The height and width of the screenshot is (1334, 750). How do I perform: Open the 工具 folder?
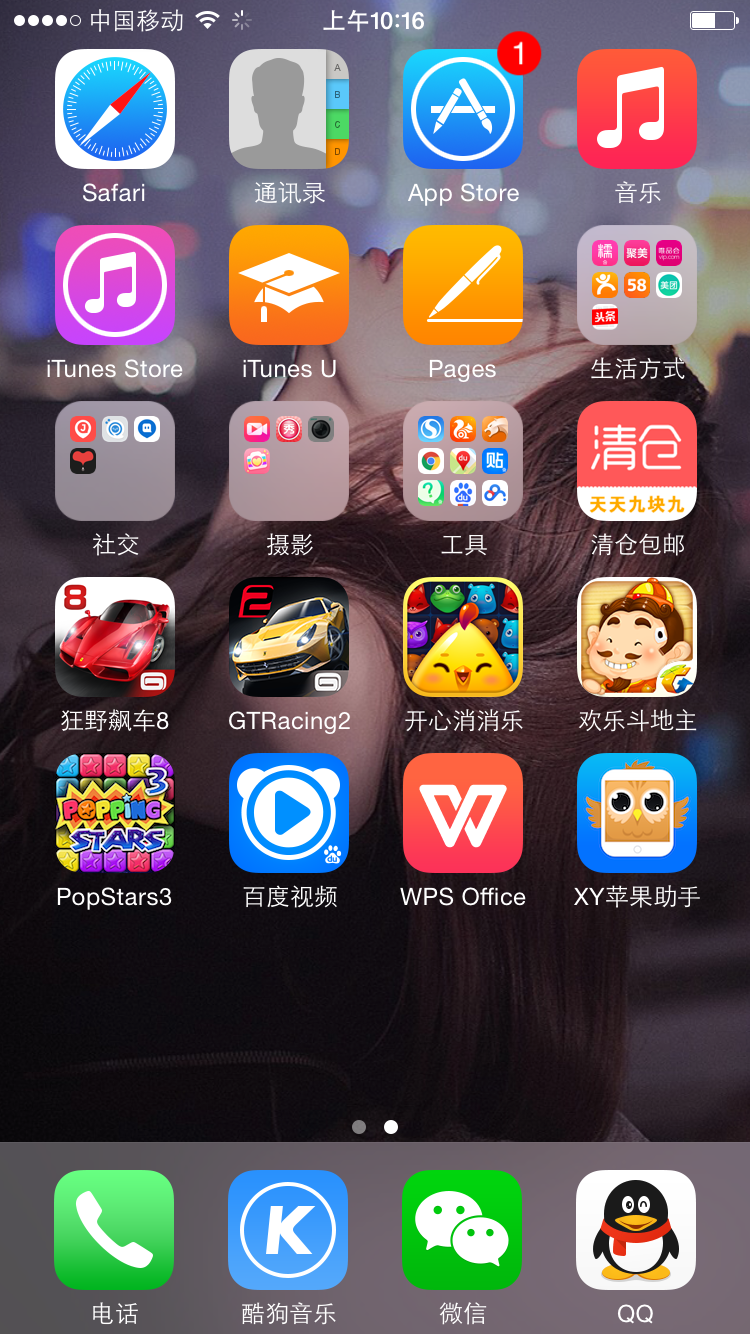pyautogui.click(x=462, y=461)
